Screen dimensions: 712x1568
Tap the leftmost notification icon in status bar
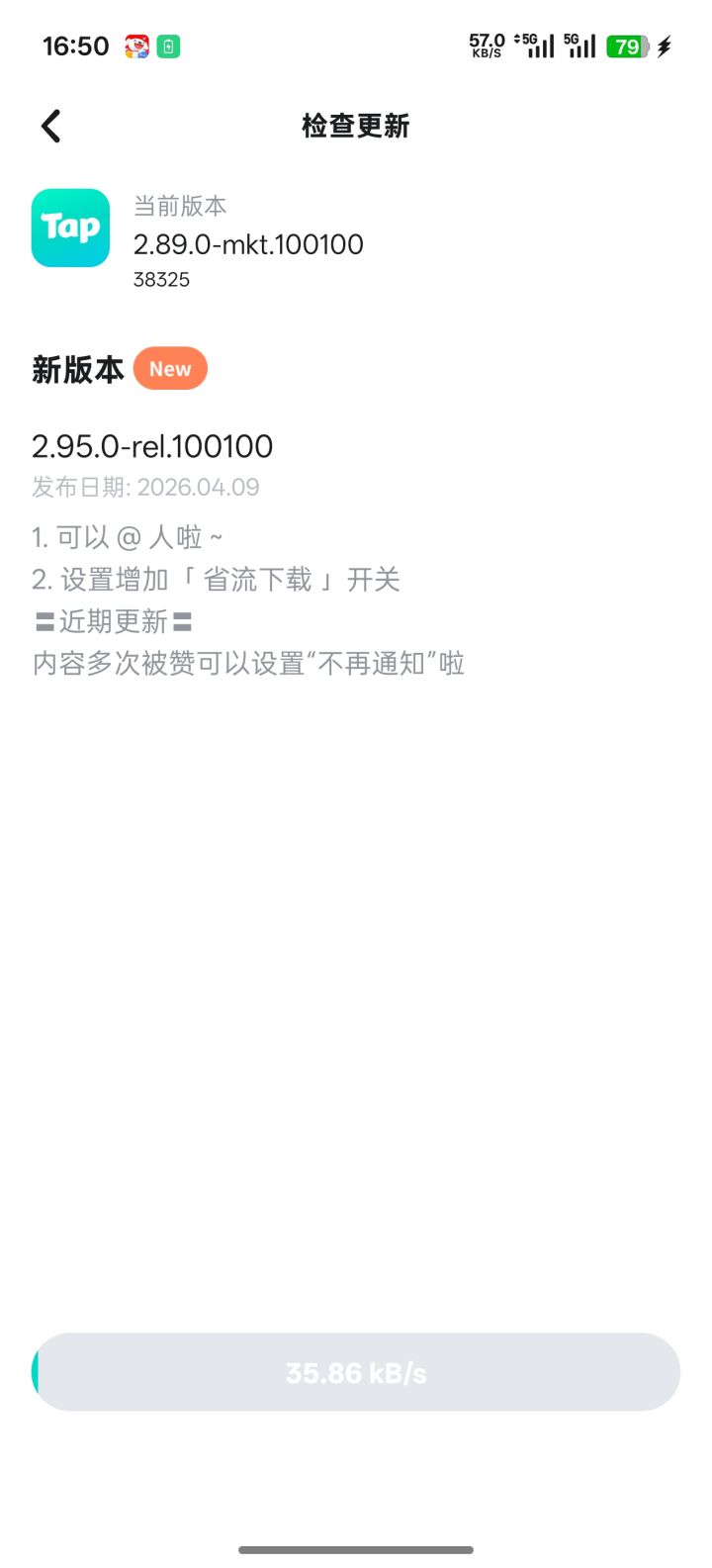pos(137,46)
